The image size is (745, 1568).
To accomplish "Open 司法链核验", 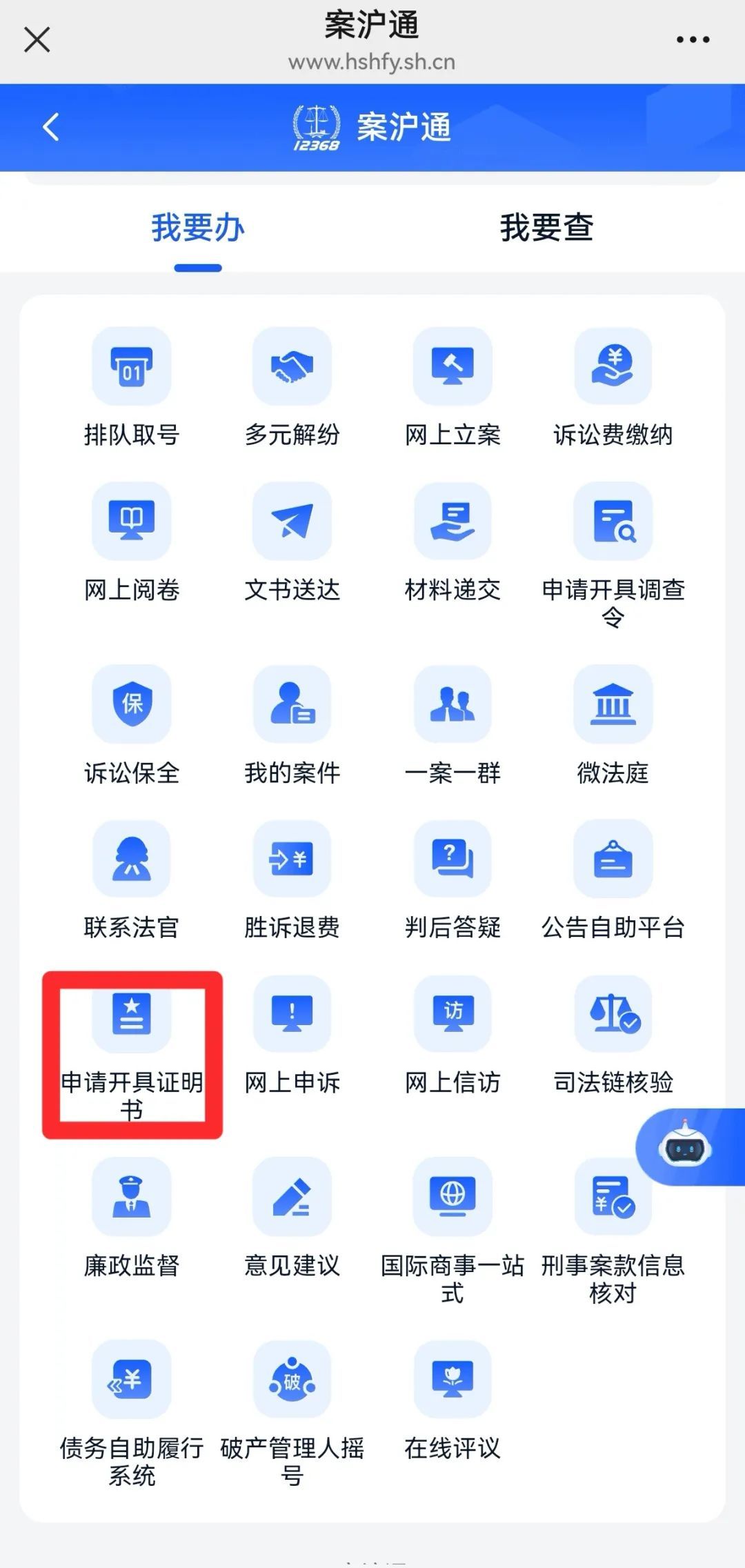I will point(613,1036).
